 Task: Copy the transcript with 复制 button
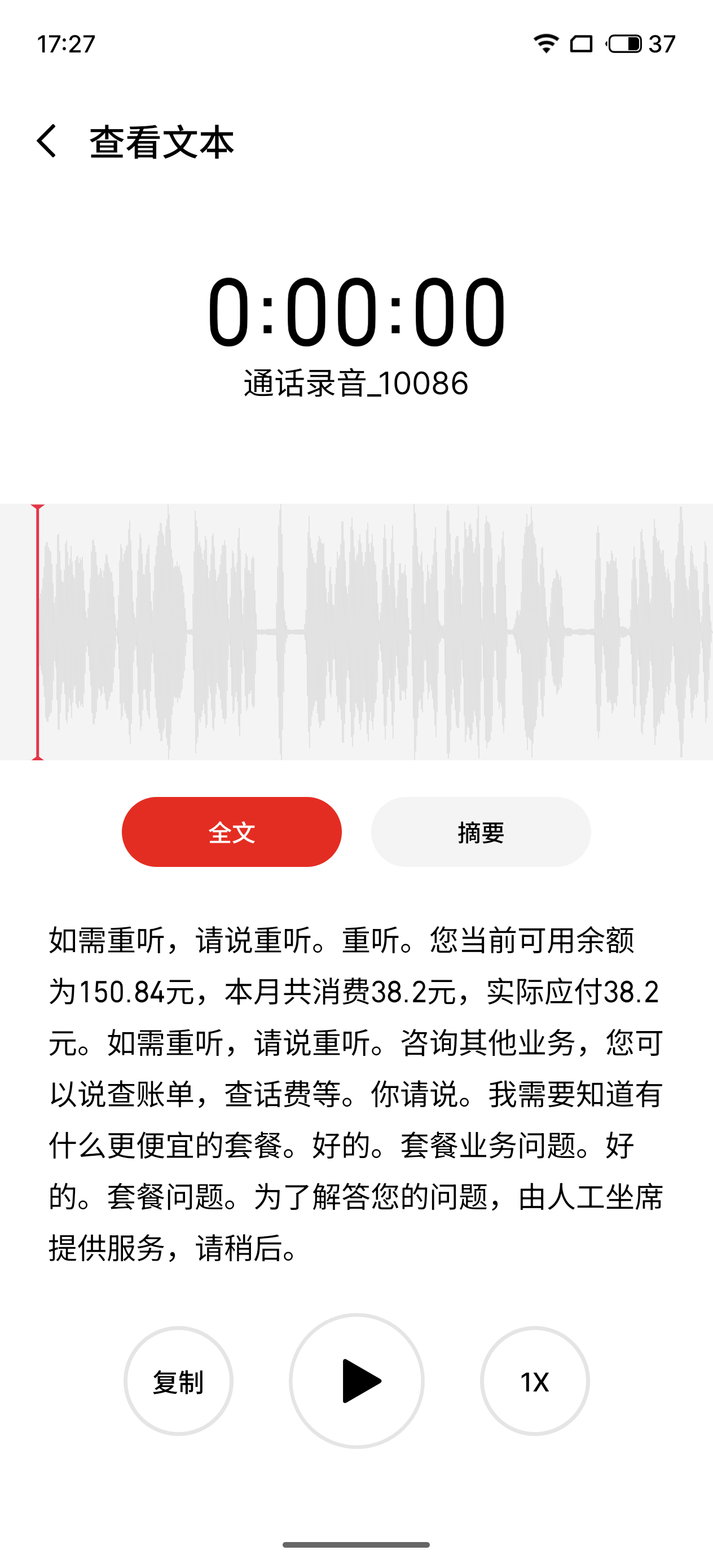(178, 1381)
